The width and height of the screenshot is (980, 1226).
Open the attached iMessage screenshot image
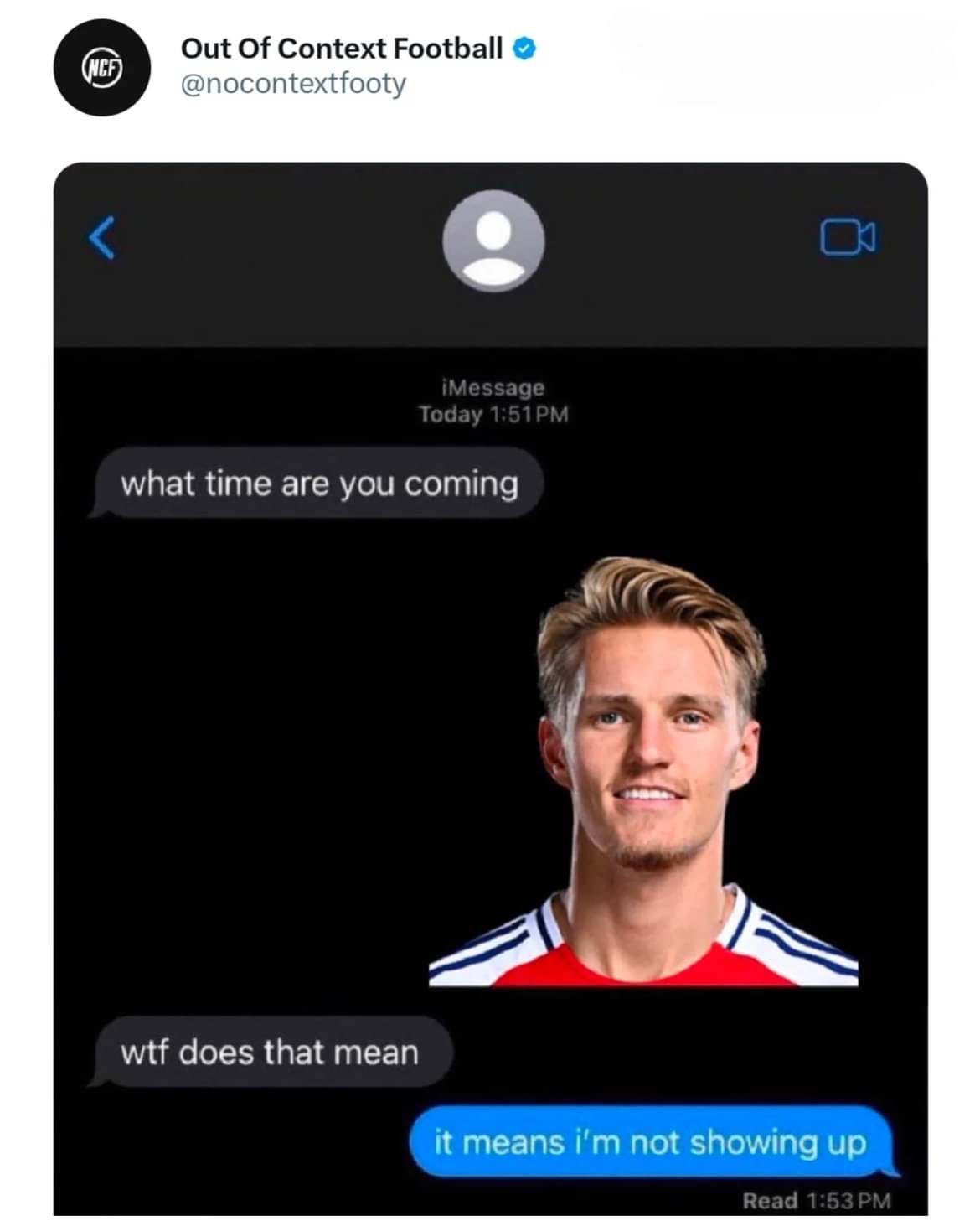click(x=490, y=687)
